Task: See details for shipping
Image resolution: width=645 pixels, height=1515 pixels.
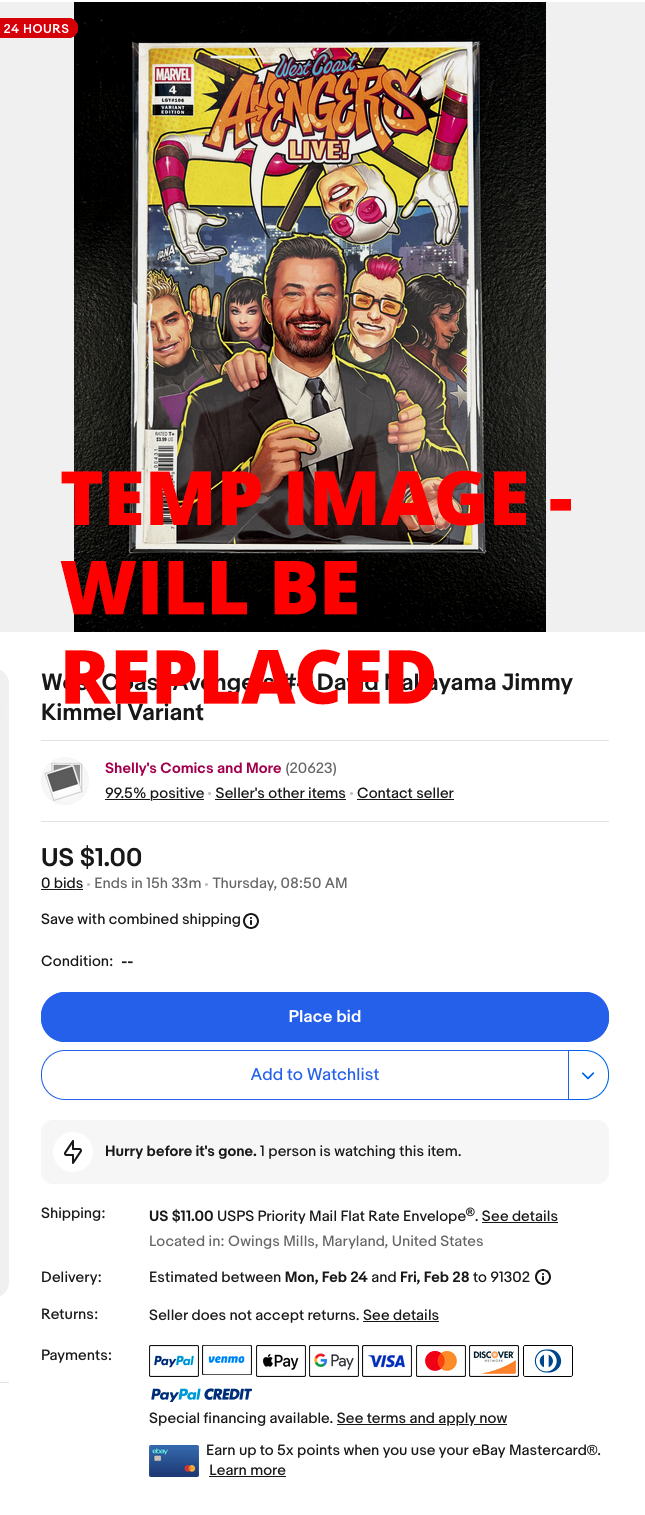Action: pos(519,1216)
